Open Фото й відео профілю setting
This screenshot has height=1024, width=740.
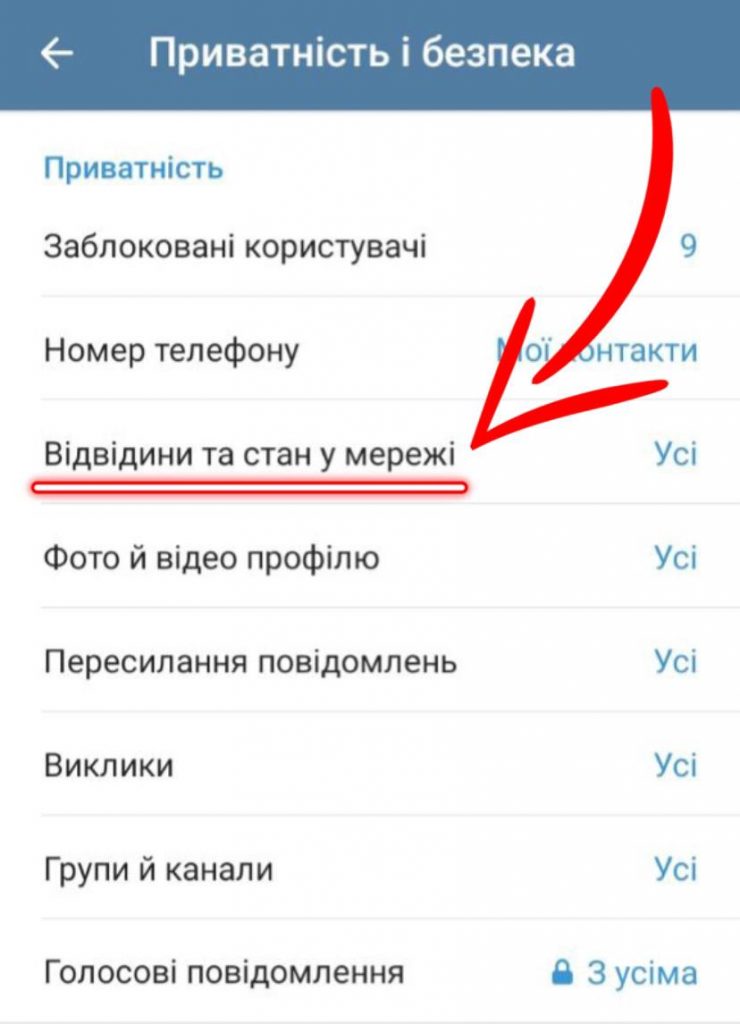tap(211, 558)
